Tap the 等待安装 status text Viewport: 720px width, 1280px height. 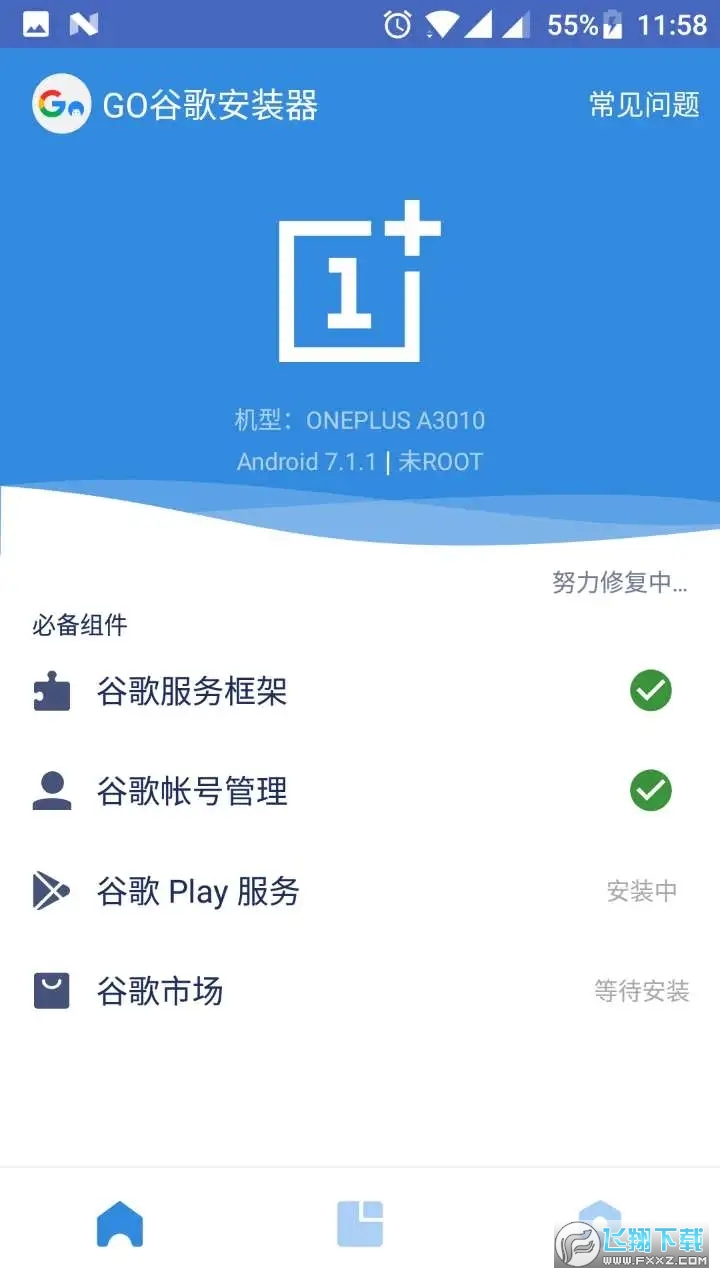click(643, 991)
